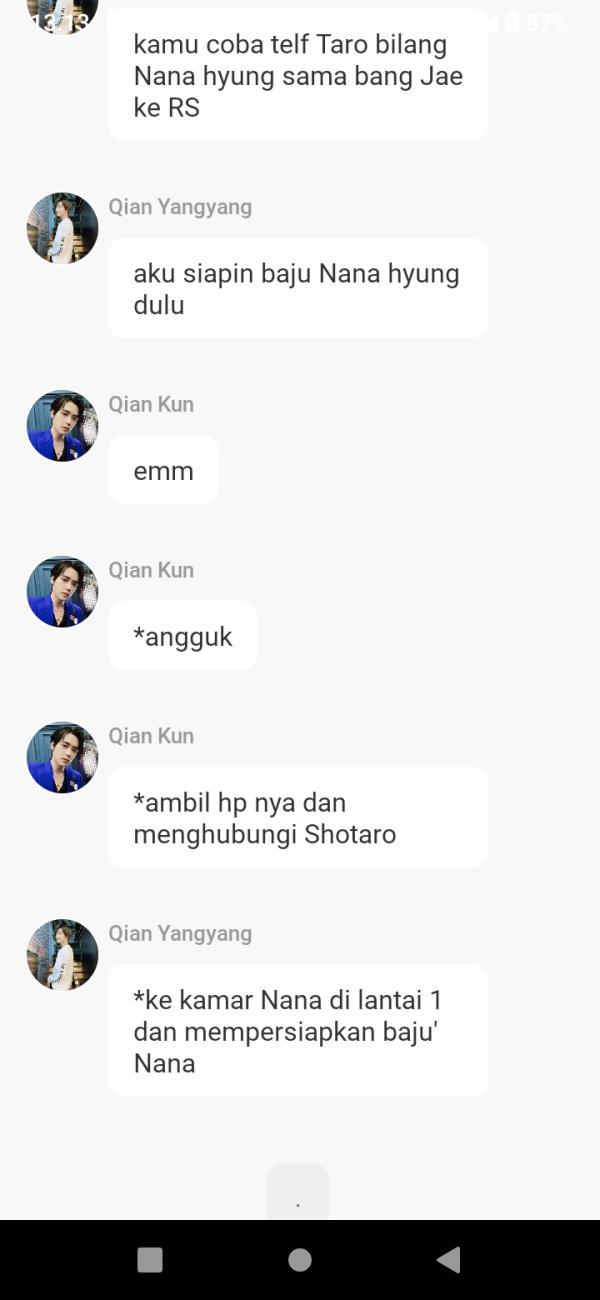This screenshot has width=600, height=1300.
Task: Go back using the navigation bar
Action: coord(449,1260)
